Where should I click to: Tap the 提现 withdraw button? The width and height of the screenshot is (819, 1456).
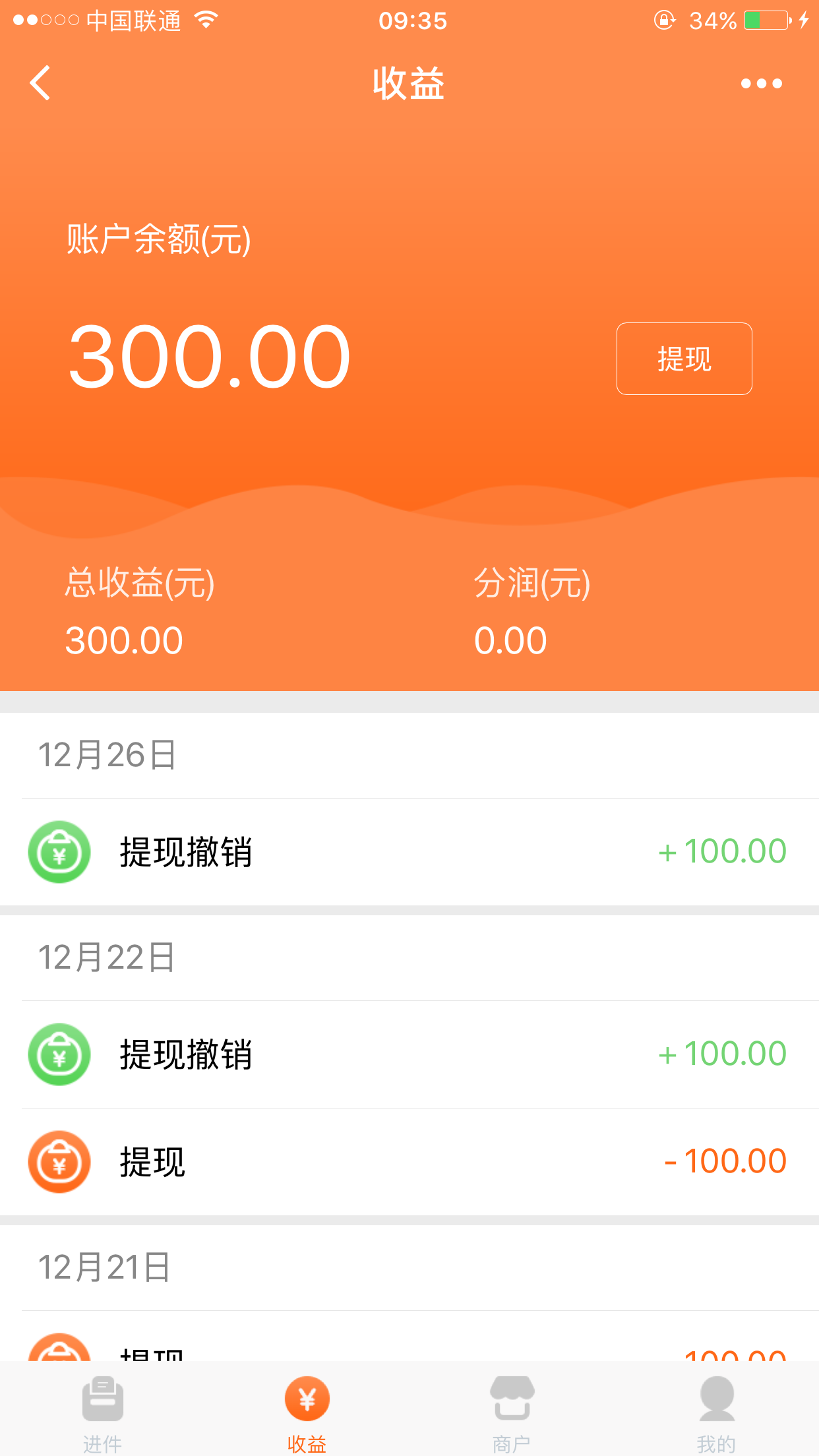pyautogui.click(x=684, y=359)
